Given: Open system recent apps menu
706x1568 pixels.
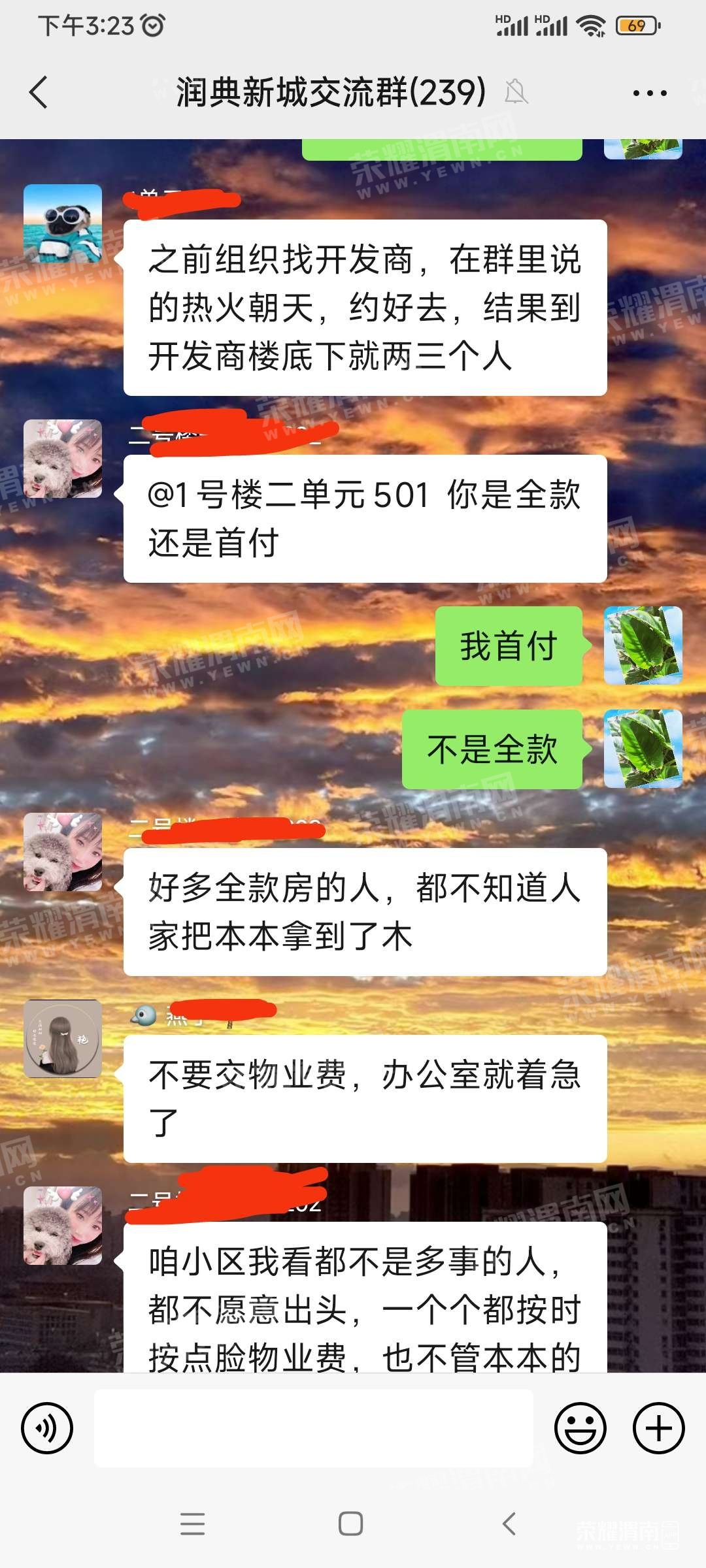Looking at the screenshot, I should click(193, 1524).
